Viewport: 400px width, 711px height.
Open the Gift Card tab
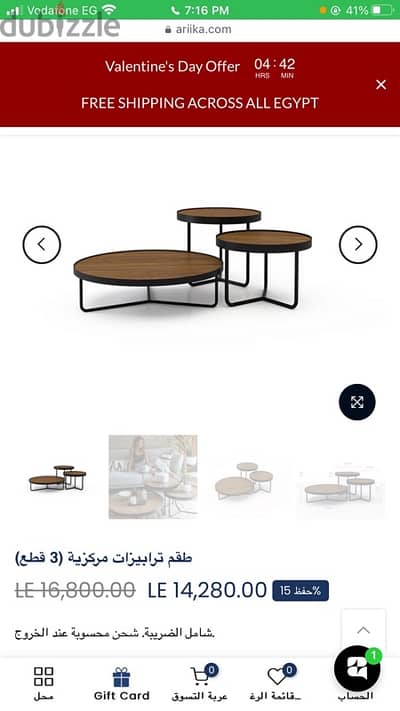click(122, 683)
